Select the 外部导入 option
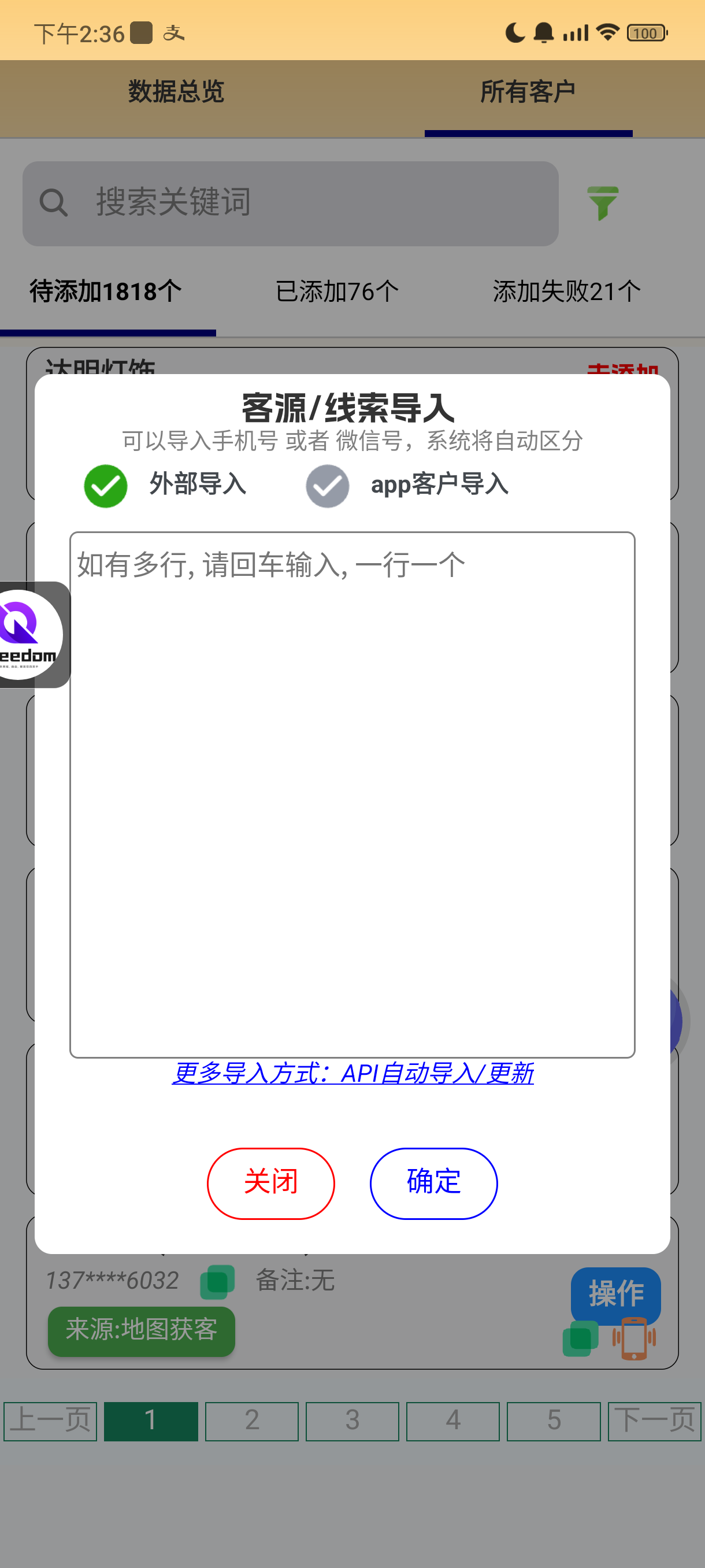Image resolution: width=705 pixels, height=1568 pixels. 106,486
